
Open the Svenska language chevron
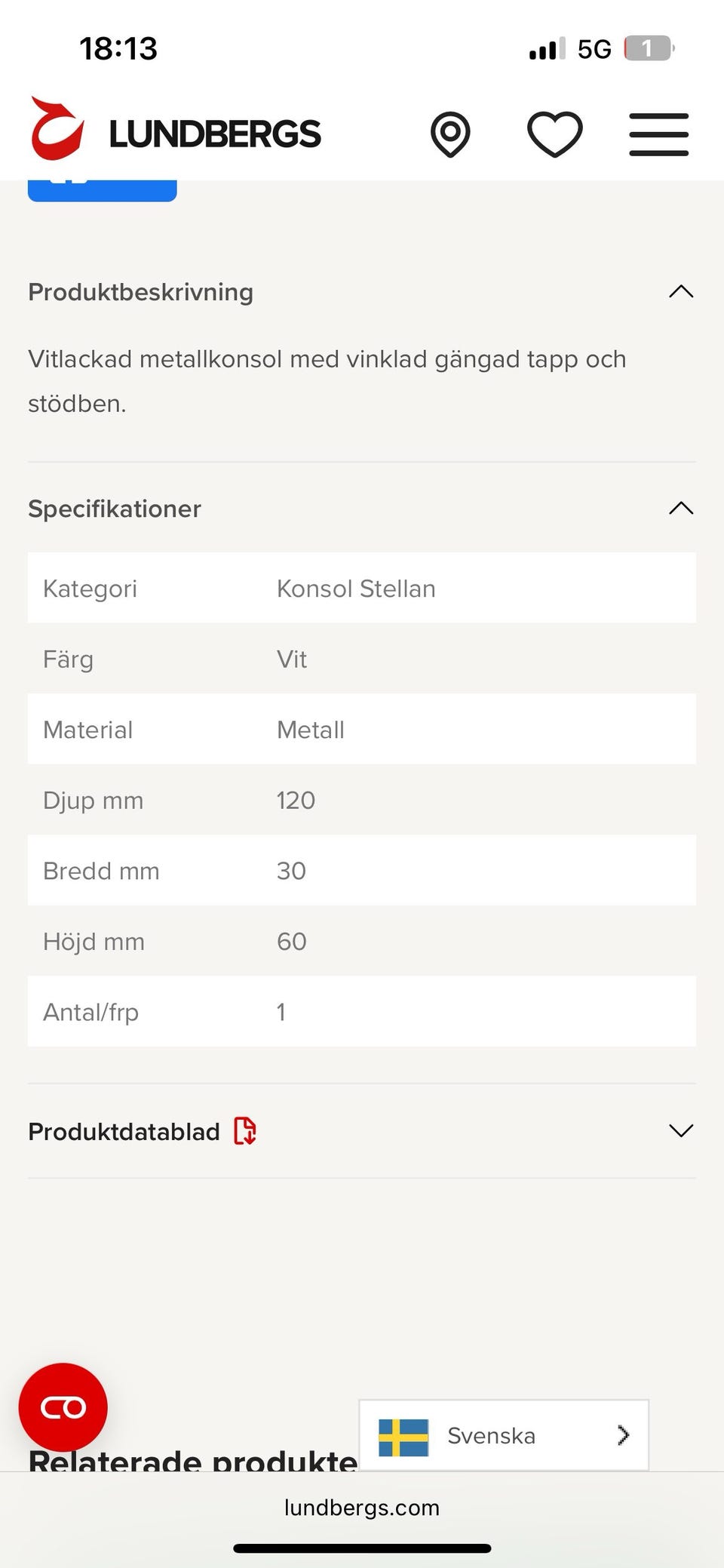tap(623, 1436)
